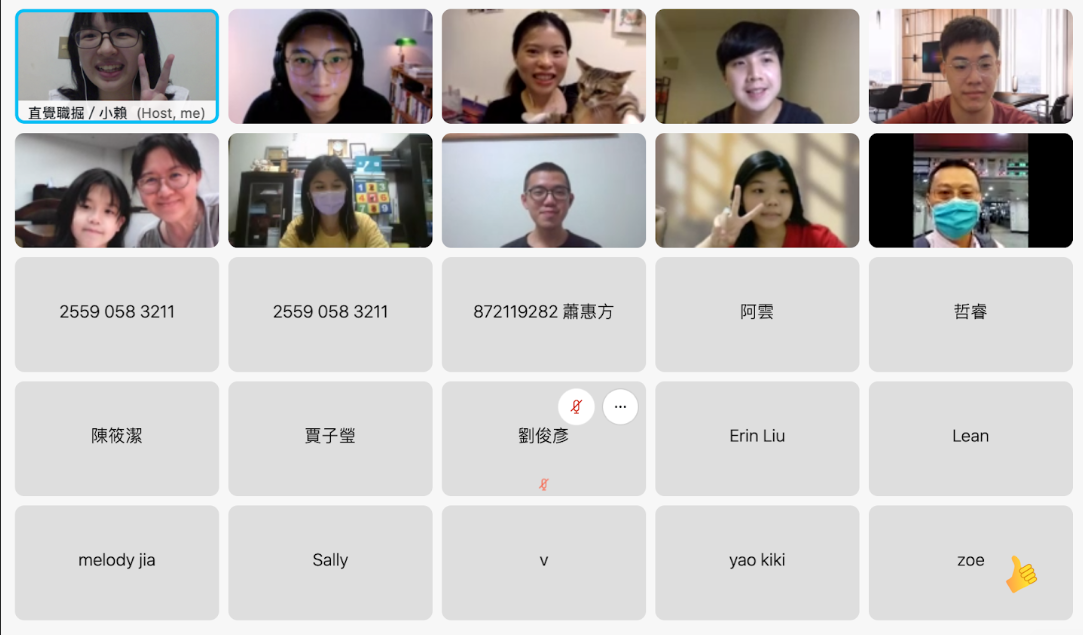This screenshot has width=1083, height=635.
Task: Select the Erin Liu tile
Action: coord(757,437)
